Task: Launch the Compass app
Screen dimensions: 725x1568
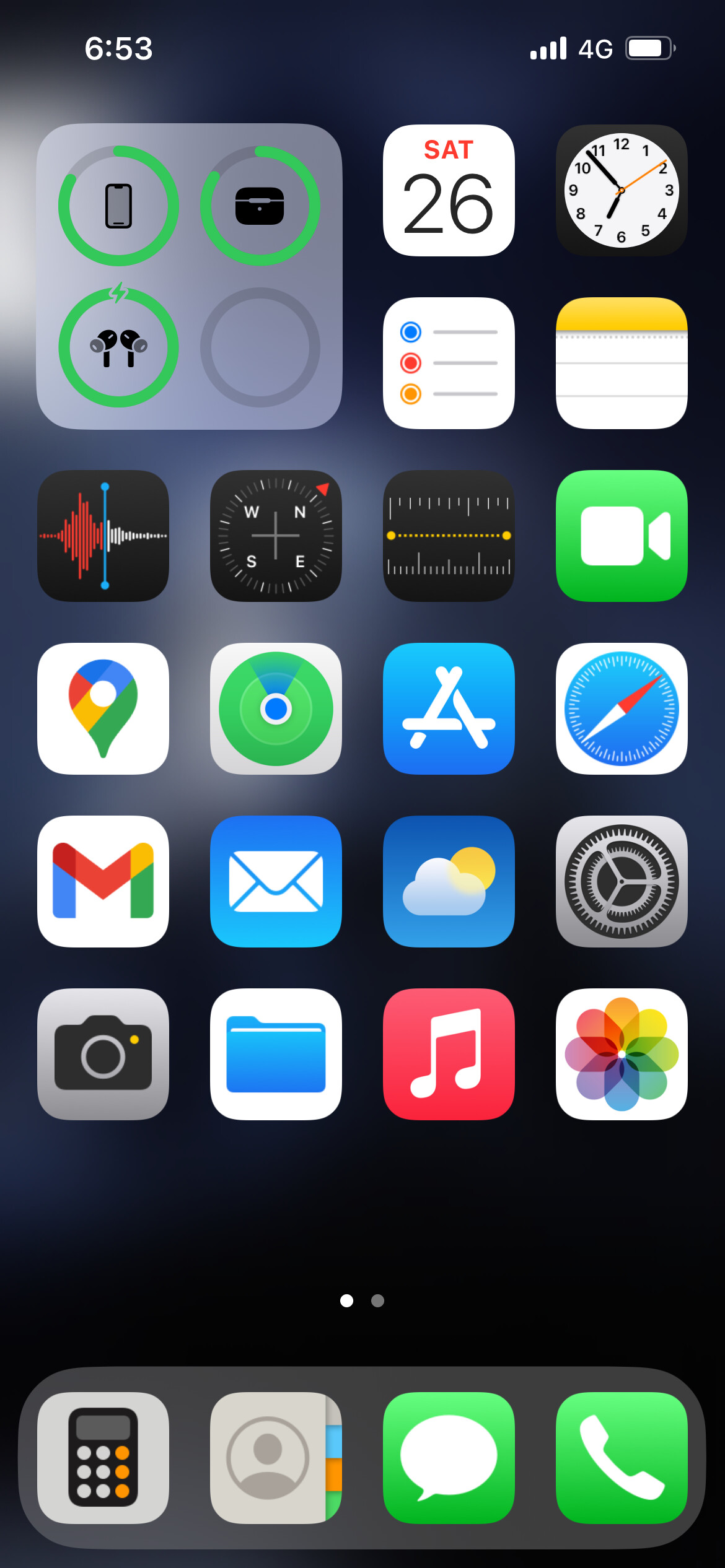Action: tap(276, 536)
